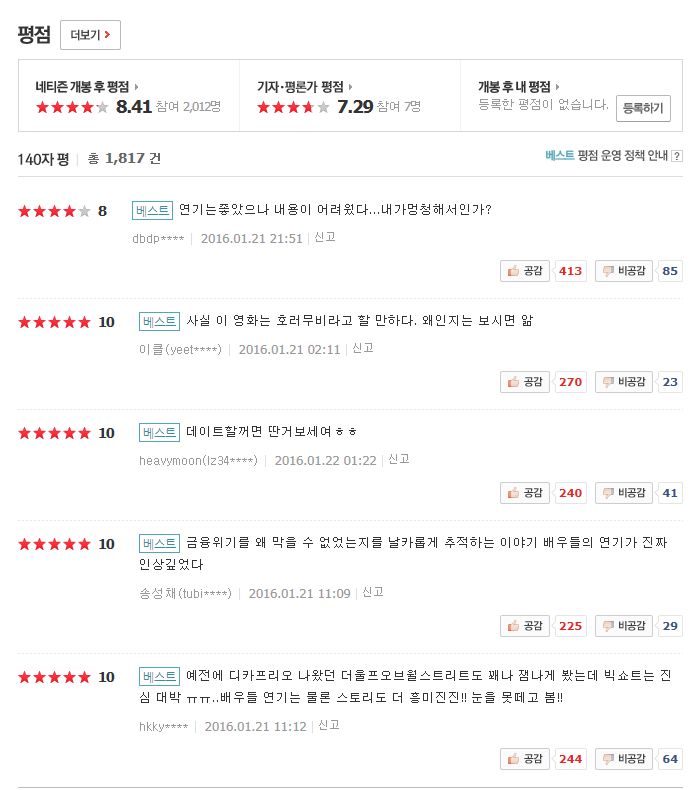The image size is (700, 790).
Task: Tap 비공감 on dbdp**** review
Action: [623, 270]
